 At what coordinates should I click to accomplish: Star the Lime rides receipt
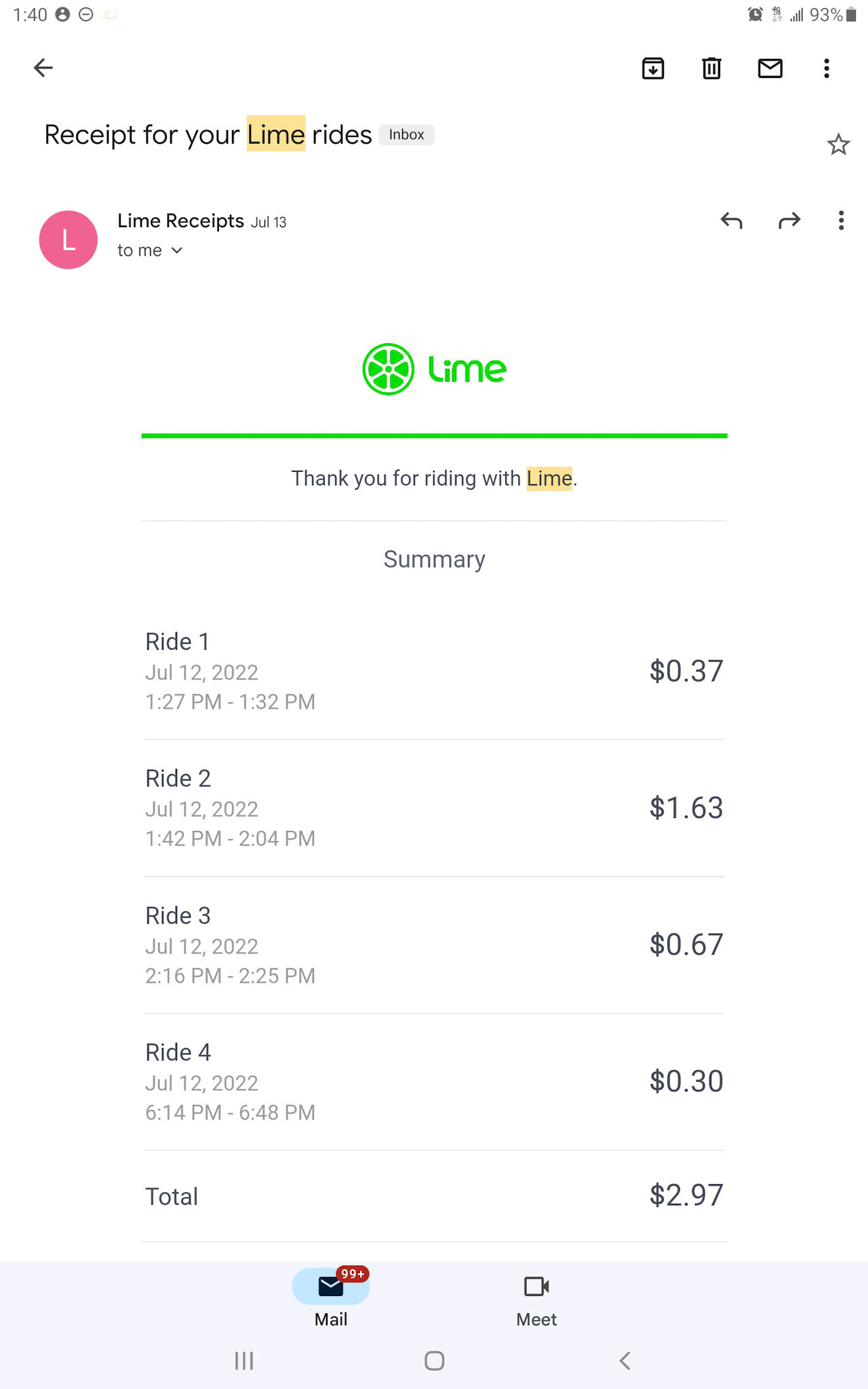[x=839, y=144]
